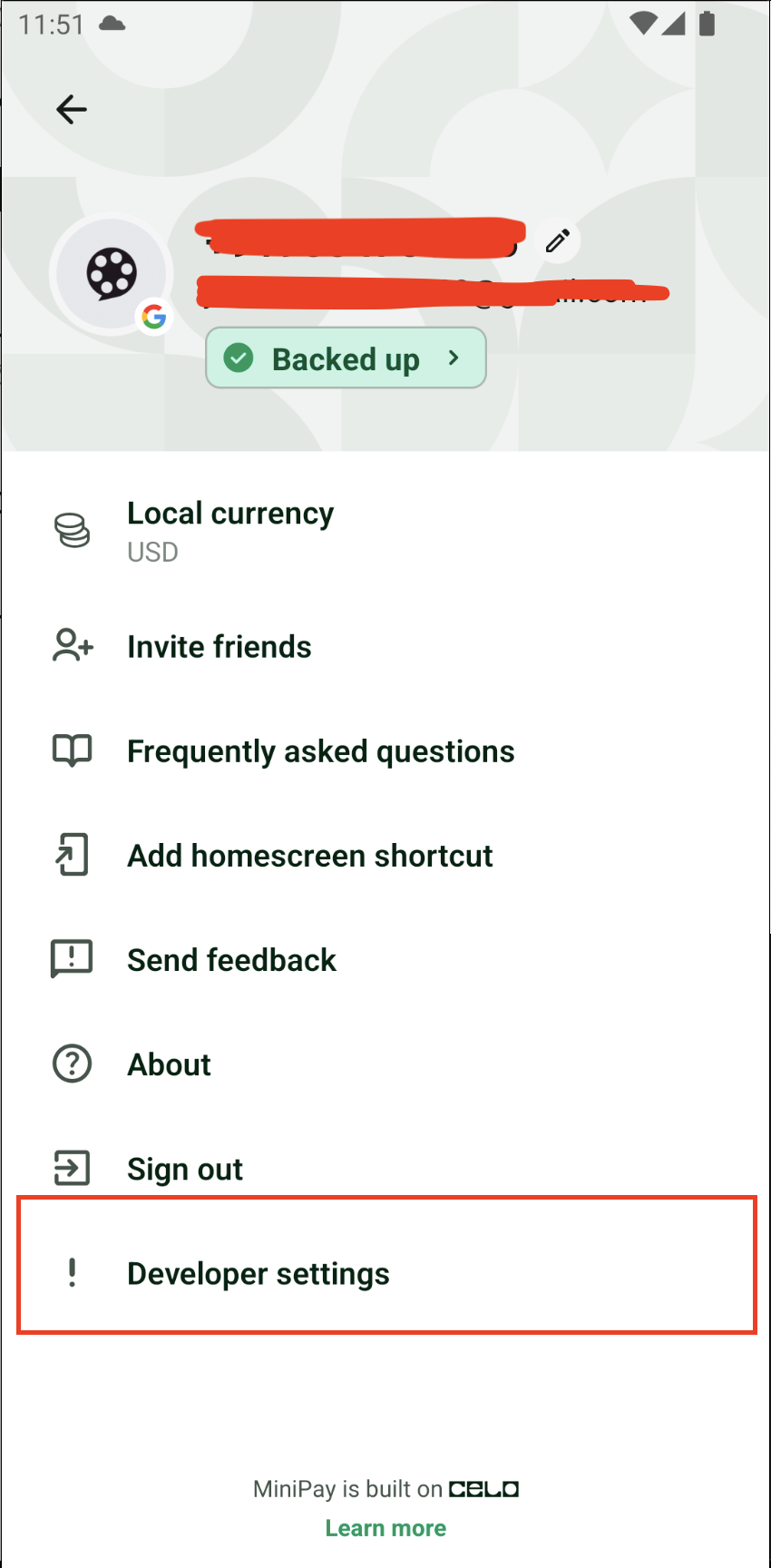Click the About question mark icon

pos(72,1063)
